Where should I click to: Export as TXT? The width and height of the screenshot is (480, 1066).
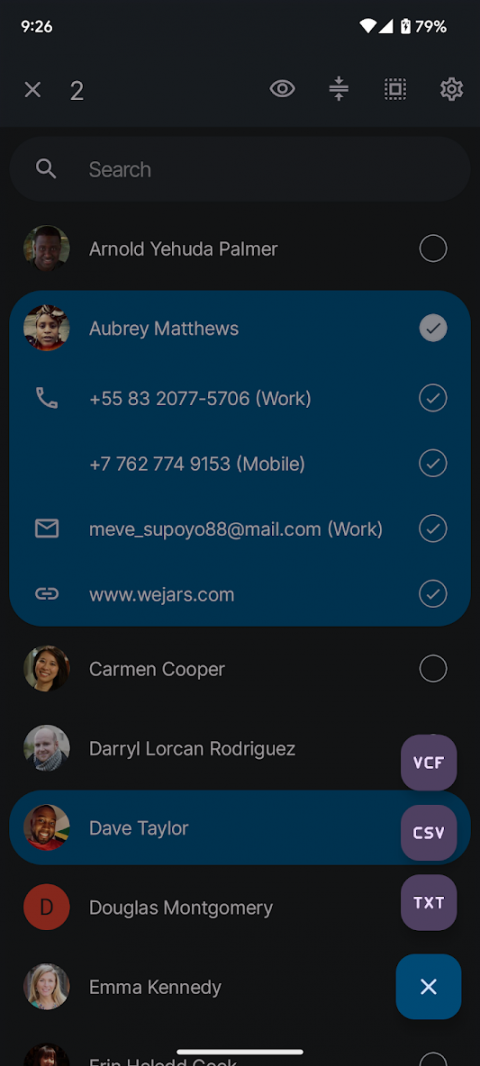tap(428, 903)
